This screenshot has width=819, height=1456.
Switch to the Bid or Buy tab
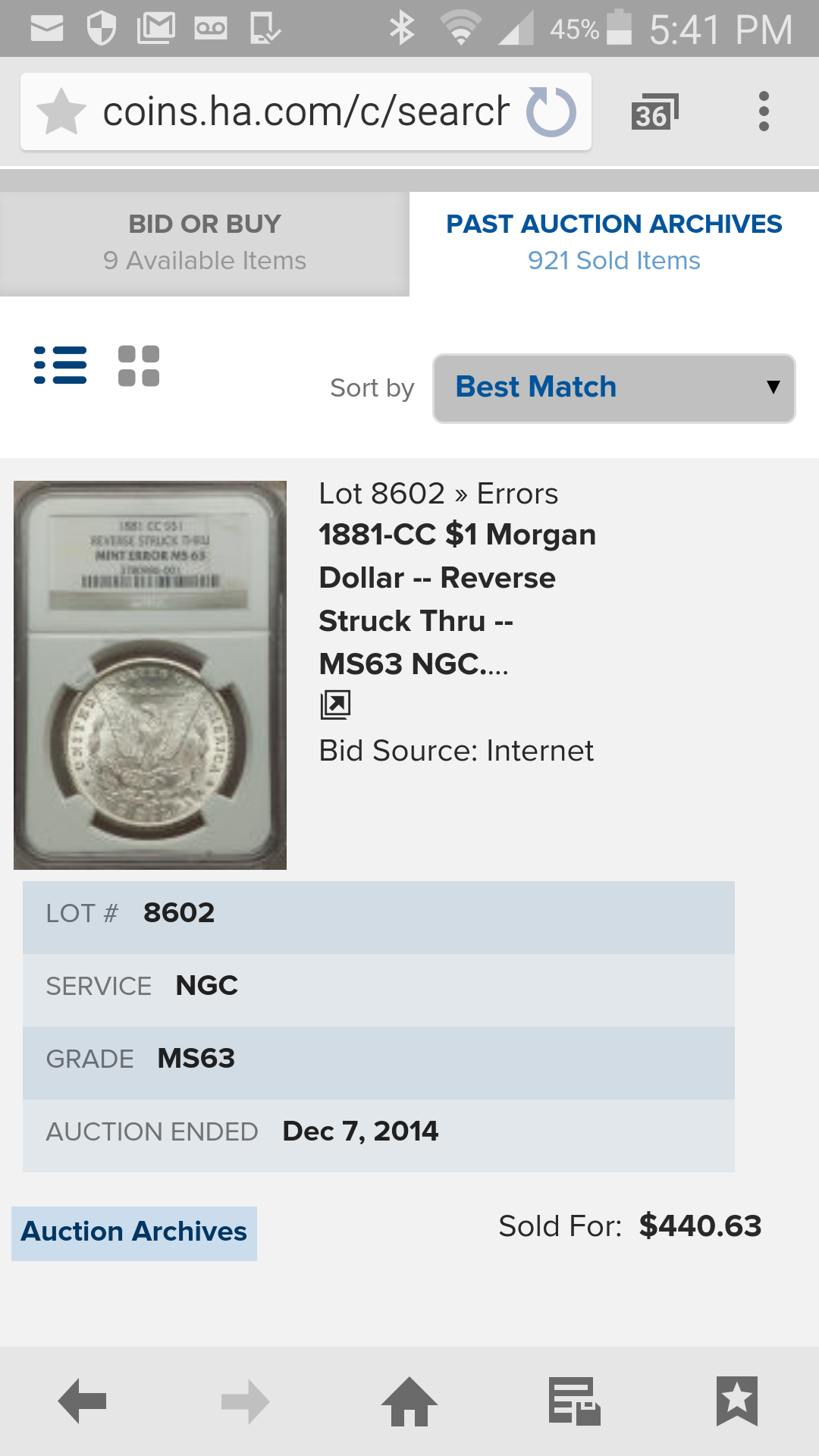point(205,243)
